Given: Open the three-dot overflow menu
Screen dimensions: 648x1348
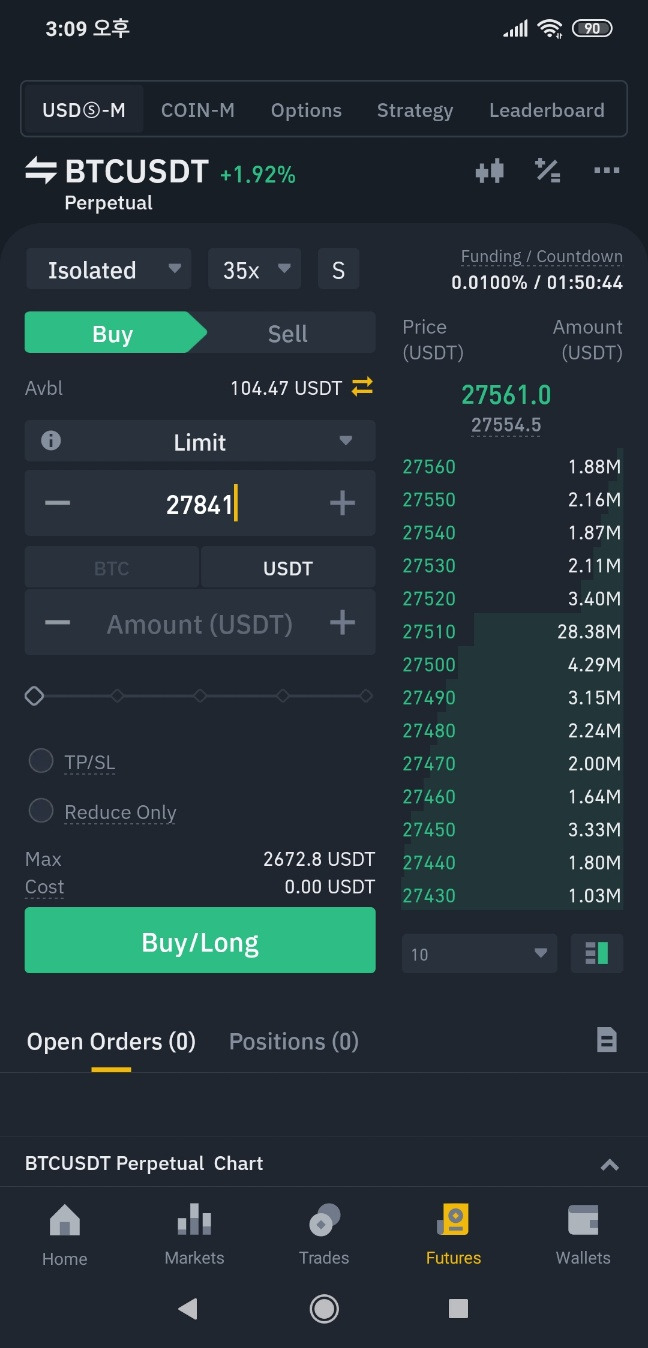Looking at the screenshot, I should 606,171.
